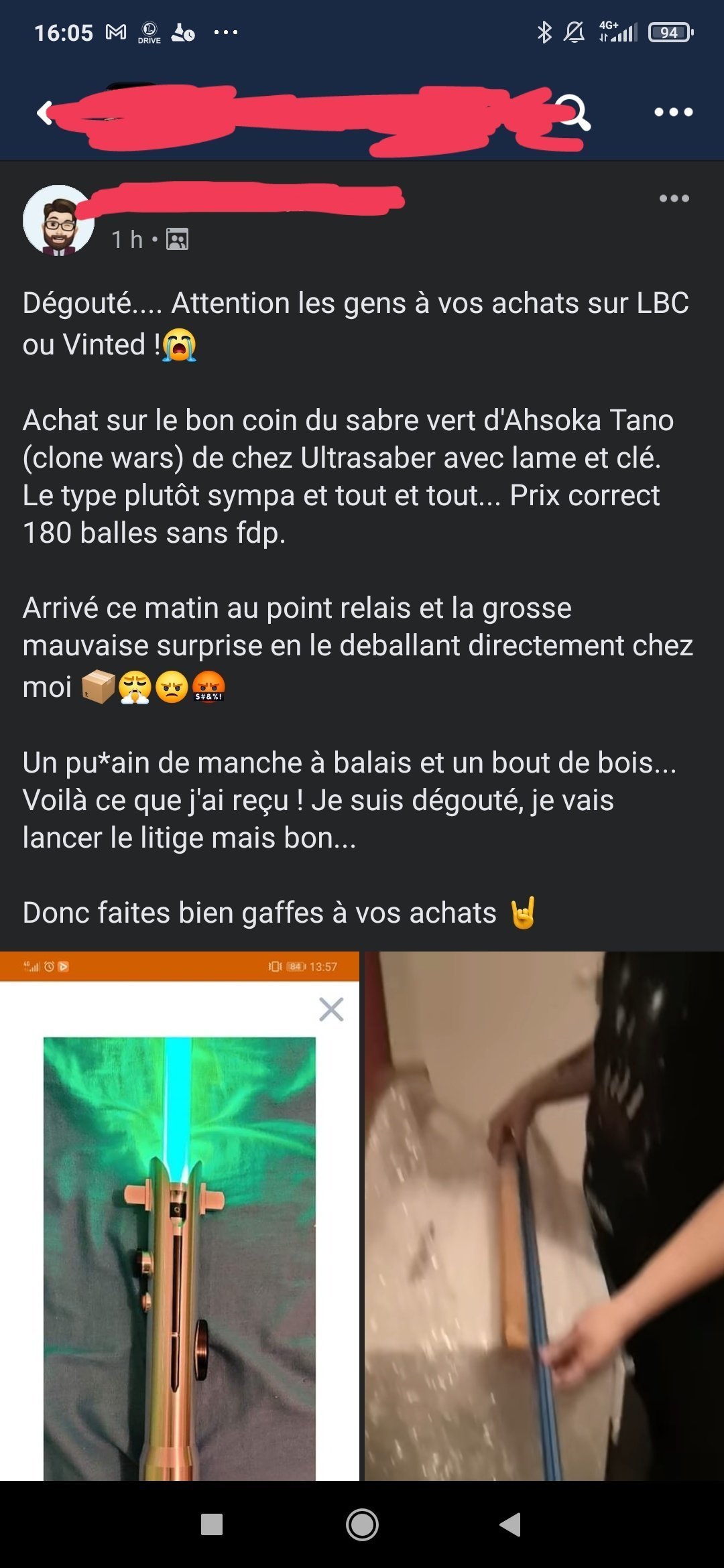Go back using the header arrow
724x1568 pixels.
tap(44, 113)
